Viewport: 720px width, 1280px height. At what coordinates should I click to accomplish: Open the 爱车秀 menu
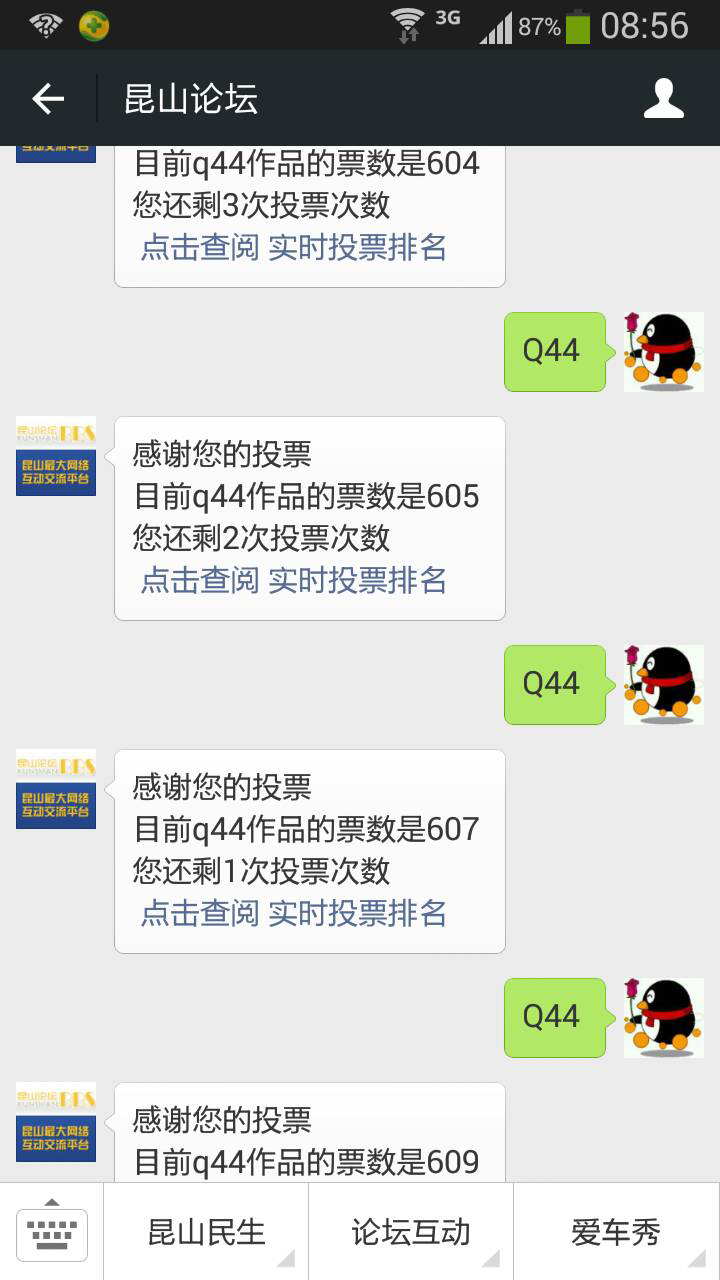[616, 1232]
